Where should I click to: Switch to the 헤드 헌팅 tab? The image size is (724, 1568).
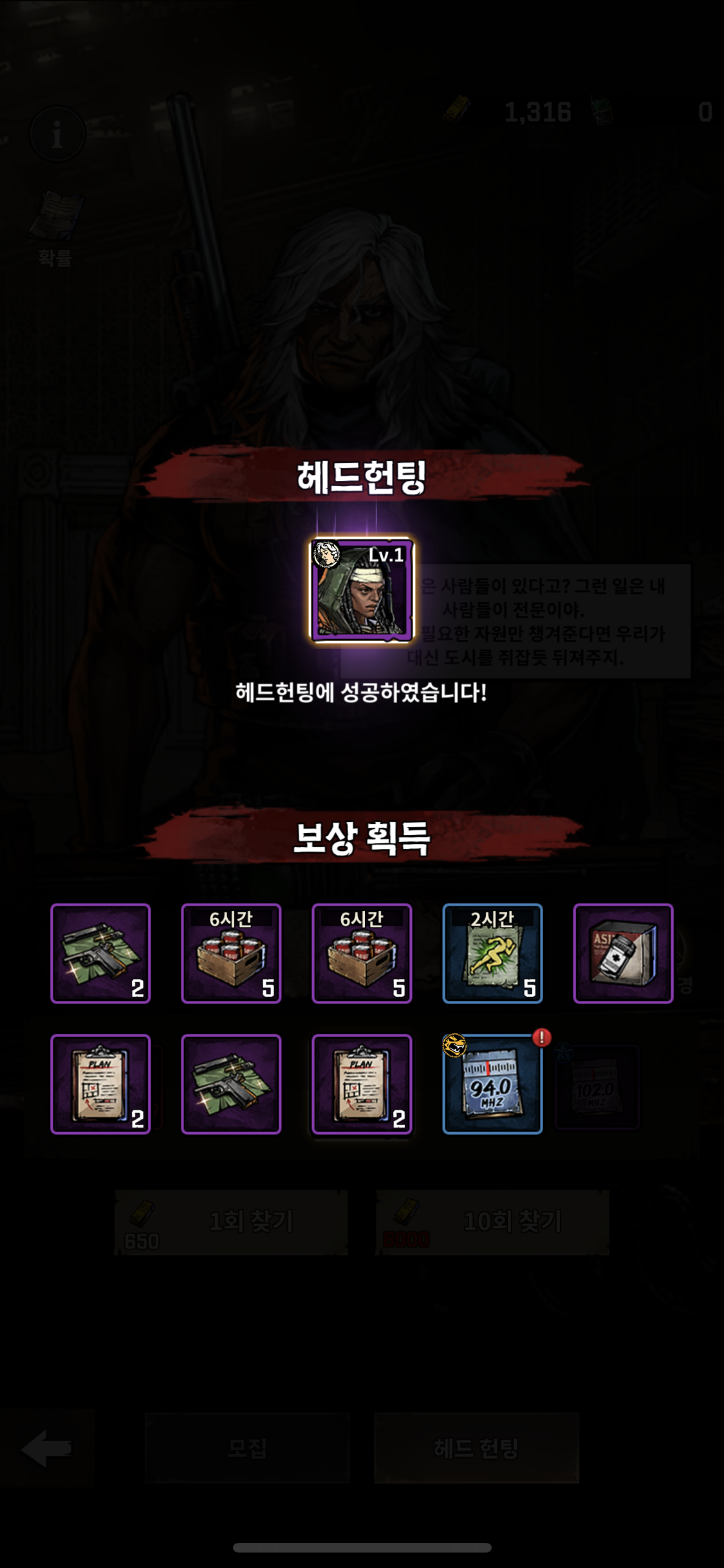[476, 1448]
